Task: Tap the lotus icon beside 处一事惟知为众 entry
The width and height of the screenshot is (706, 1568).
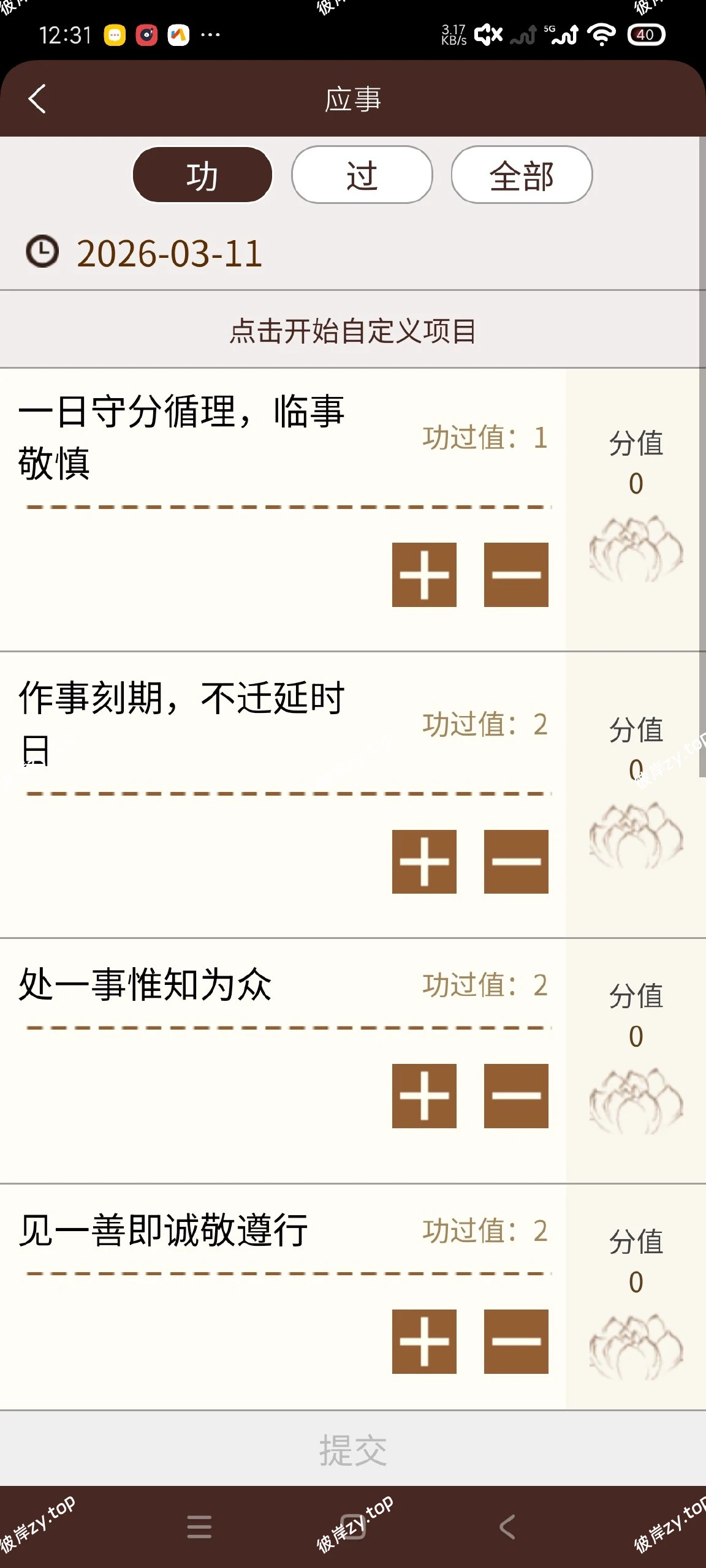Action: (x=637, y=1102)
